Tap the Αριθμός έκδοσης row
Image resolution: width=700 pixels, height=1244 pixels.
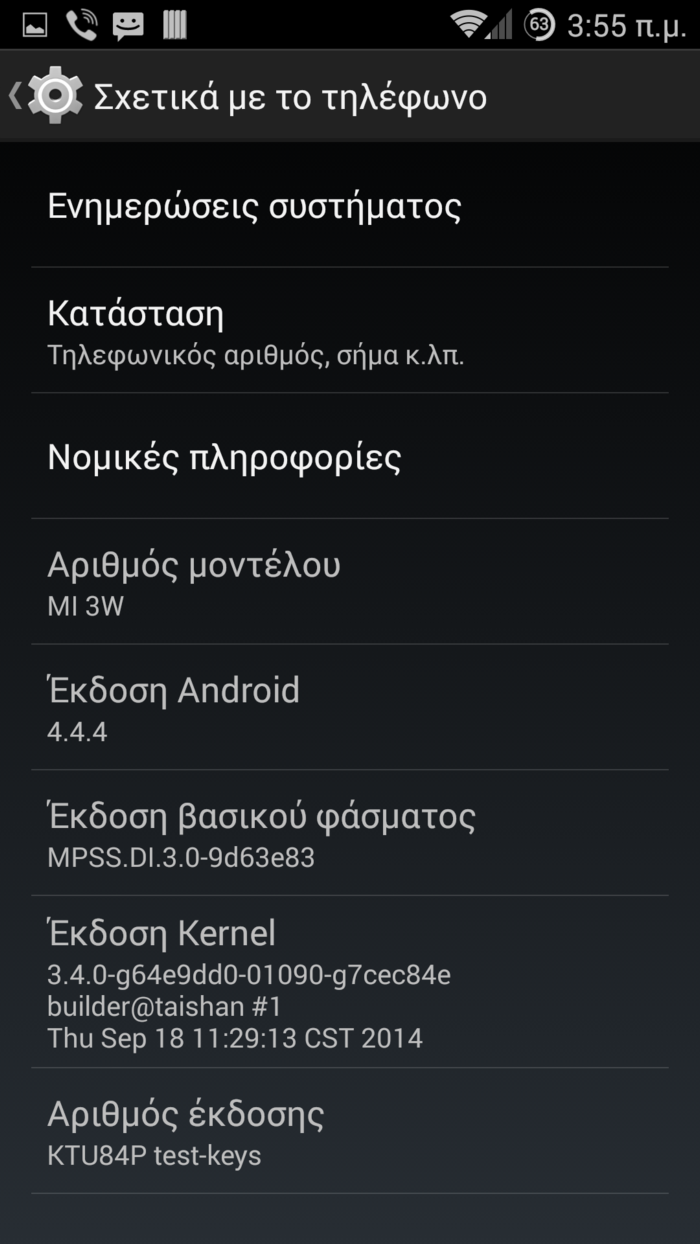[350, 1131]
